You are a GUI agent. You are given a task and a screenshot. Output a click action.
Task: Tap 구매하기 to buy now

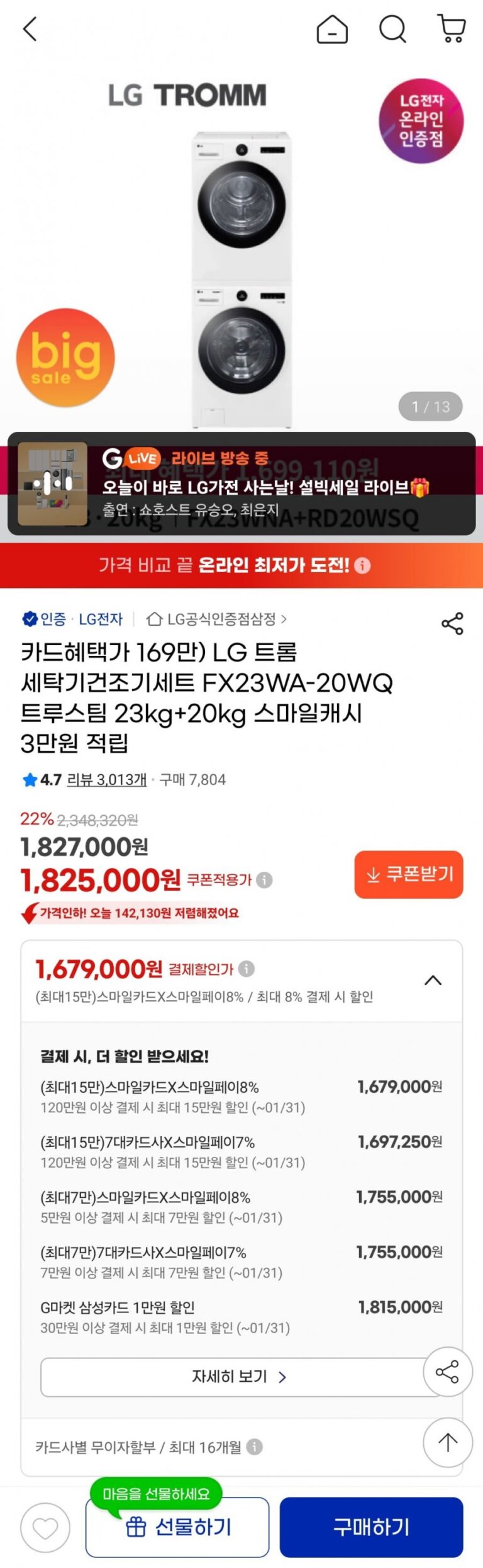(371, 1527)
